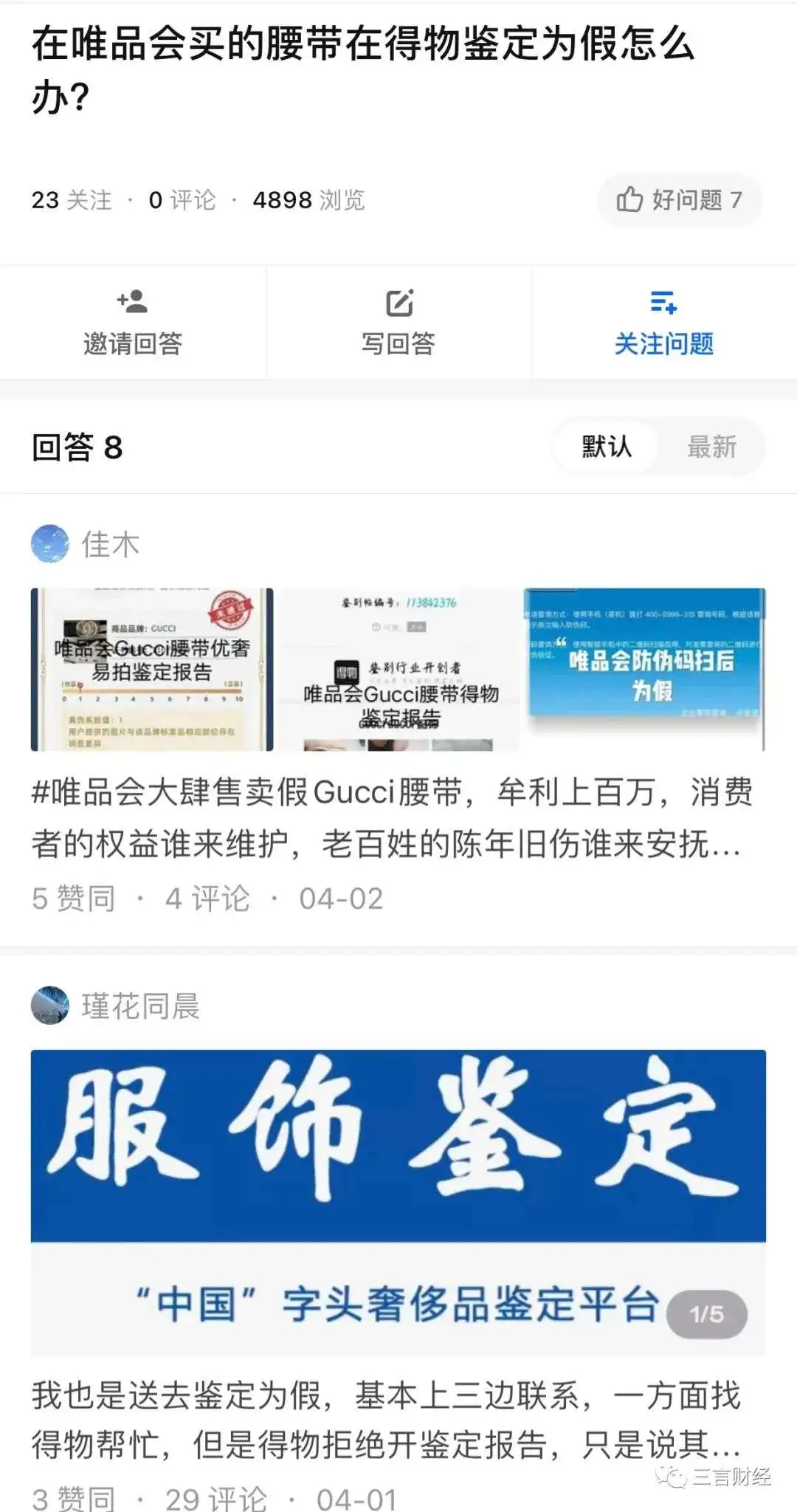797x1512 pixels.
Task: Toggle follow on this question
Action: tap(663, 321)
